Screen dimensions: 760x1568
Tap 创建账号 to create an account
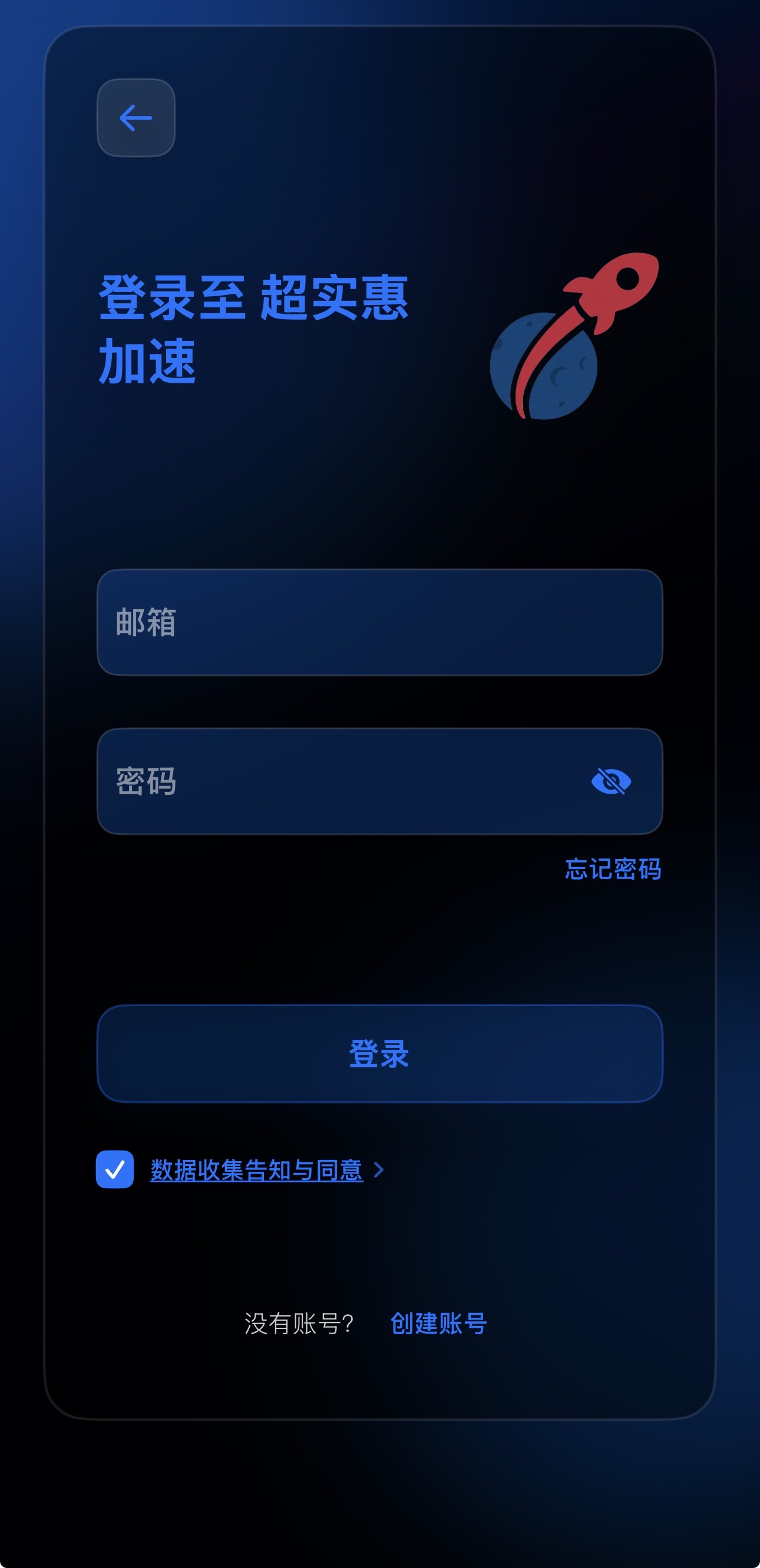click(x=438, y=1322)
